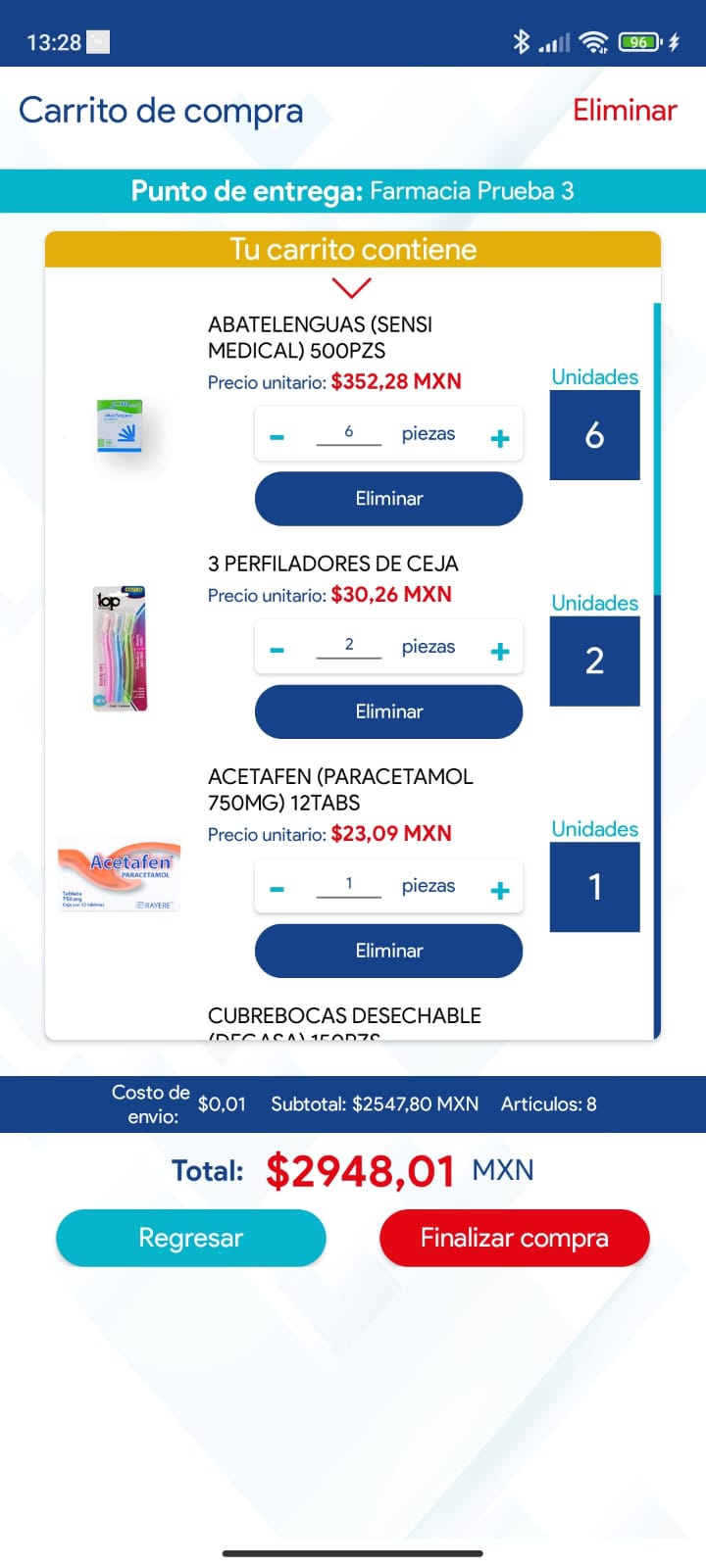The image size is (706, 1568).
Task: Remove ACETAFEN from the cart
Action: click(x=388, y=951)
